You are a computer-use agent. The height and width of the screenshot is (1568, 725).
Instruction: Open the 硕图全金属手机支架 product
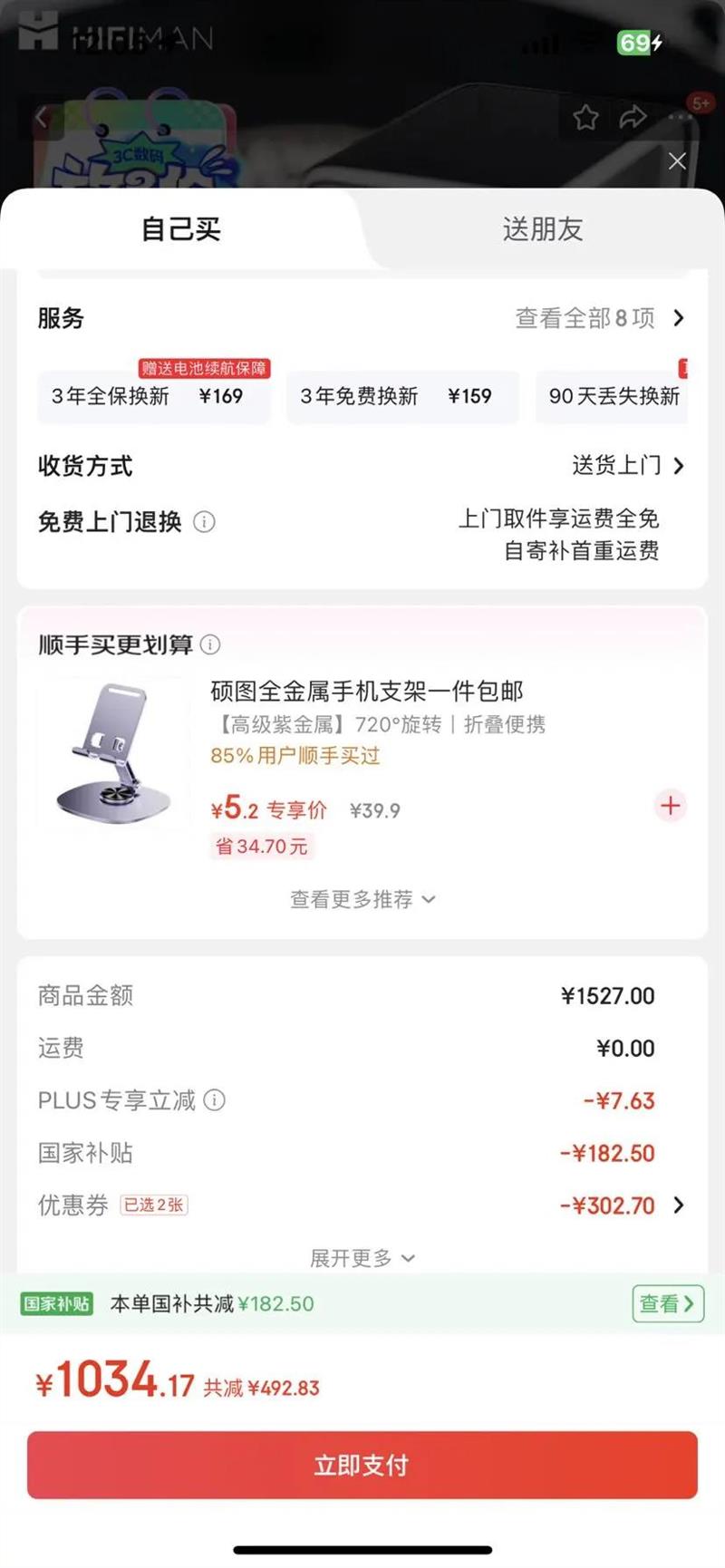366,692
